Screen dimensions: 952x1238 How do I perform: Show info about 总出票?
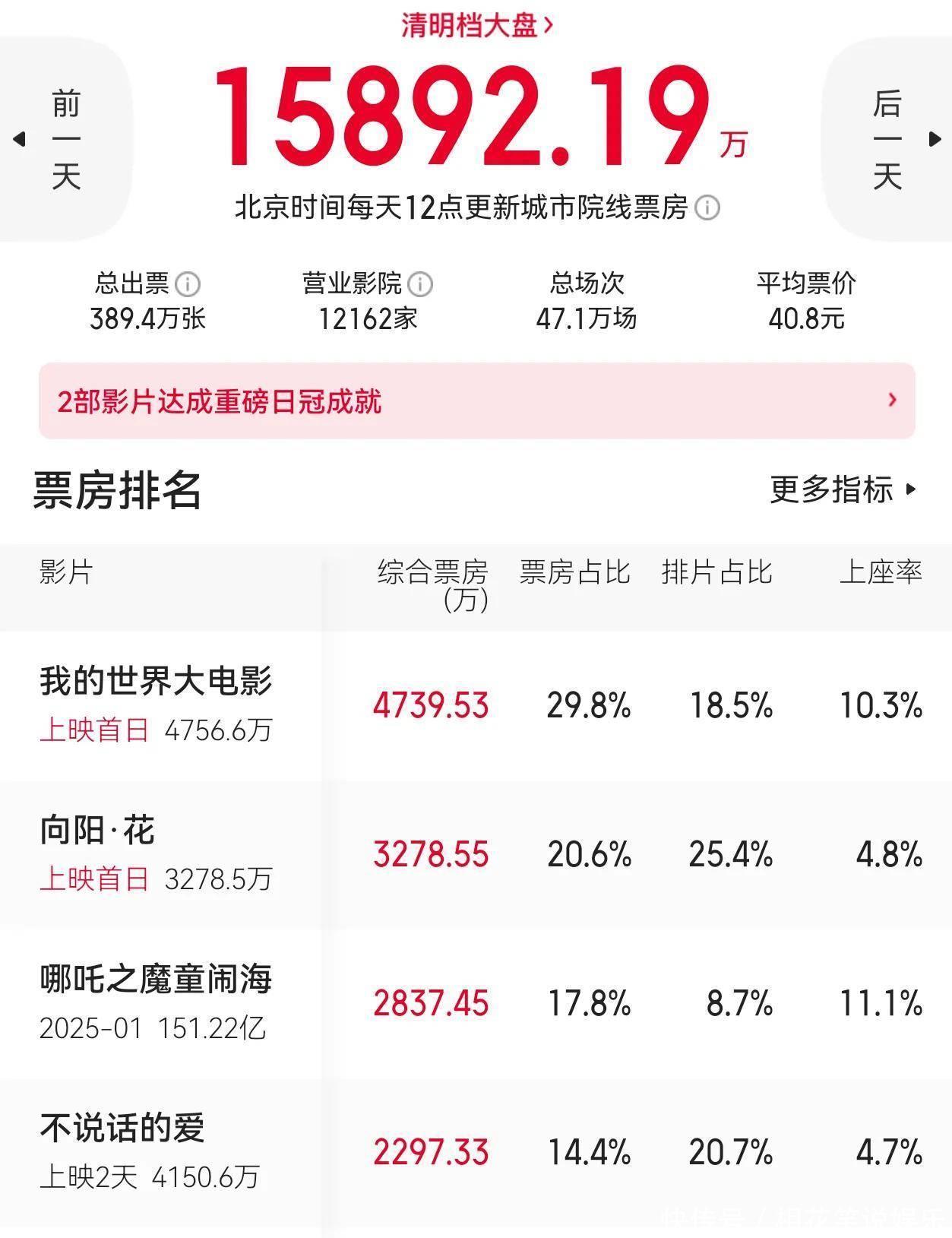pyautogui.click(x=188, y=284)
